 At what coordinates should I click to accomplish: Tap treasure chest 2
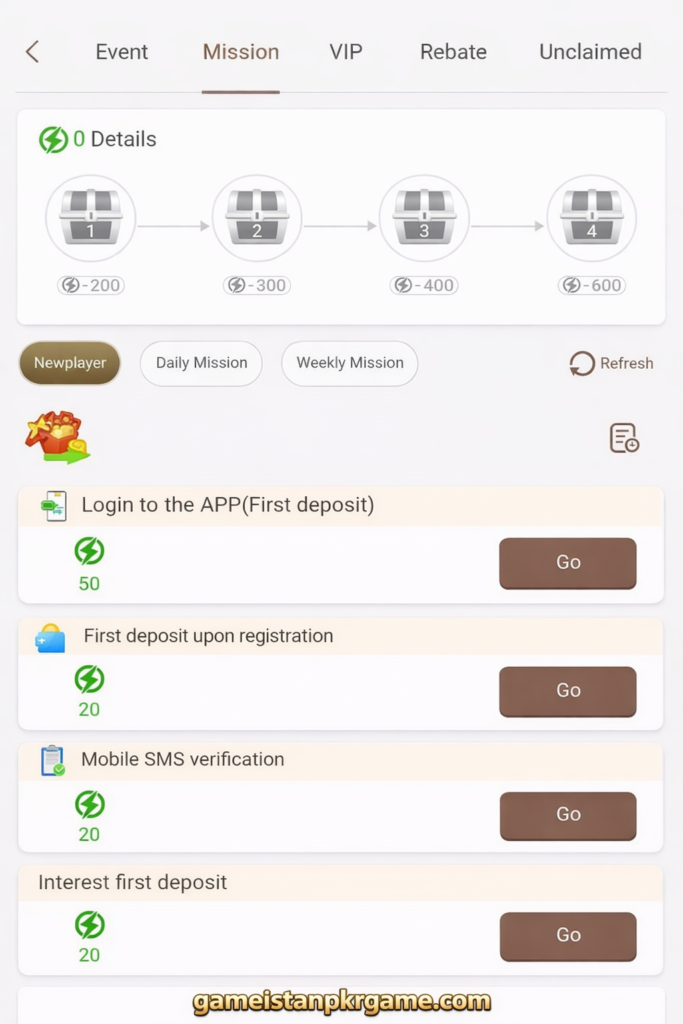(257, 218)
